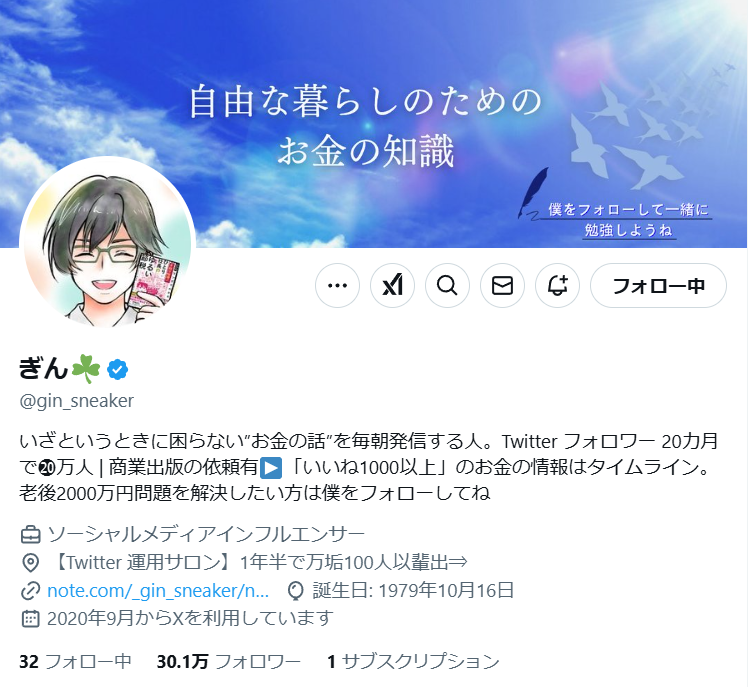The image size is (749, 687).
Task: Tap the Grok xI icon
Action: (x=392, y=286)
